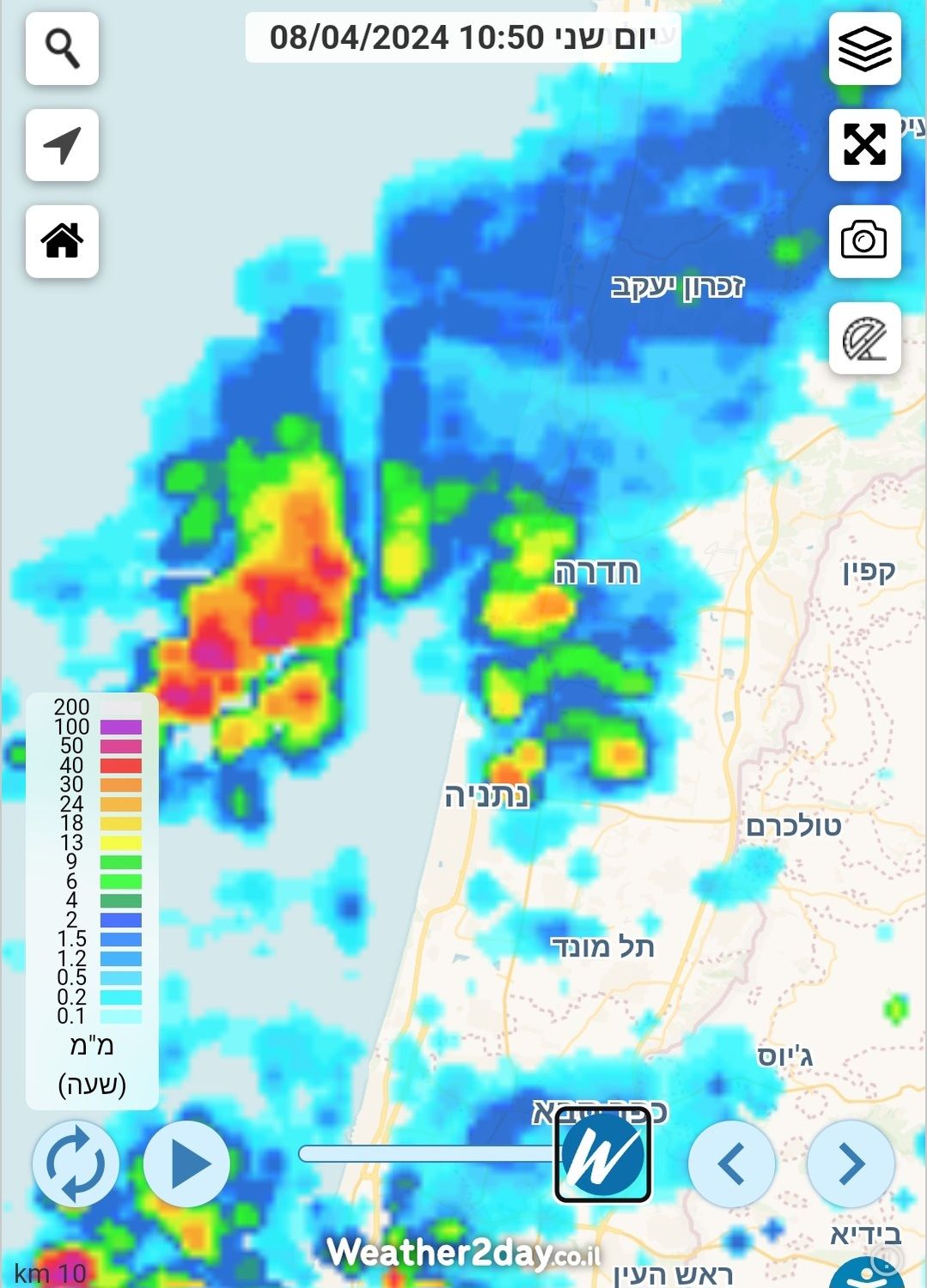Capture a snapshot with the camera button
This screenshot has width=927, height=1288.
click(x=864, y=240)
